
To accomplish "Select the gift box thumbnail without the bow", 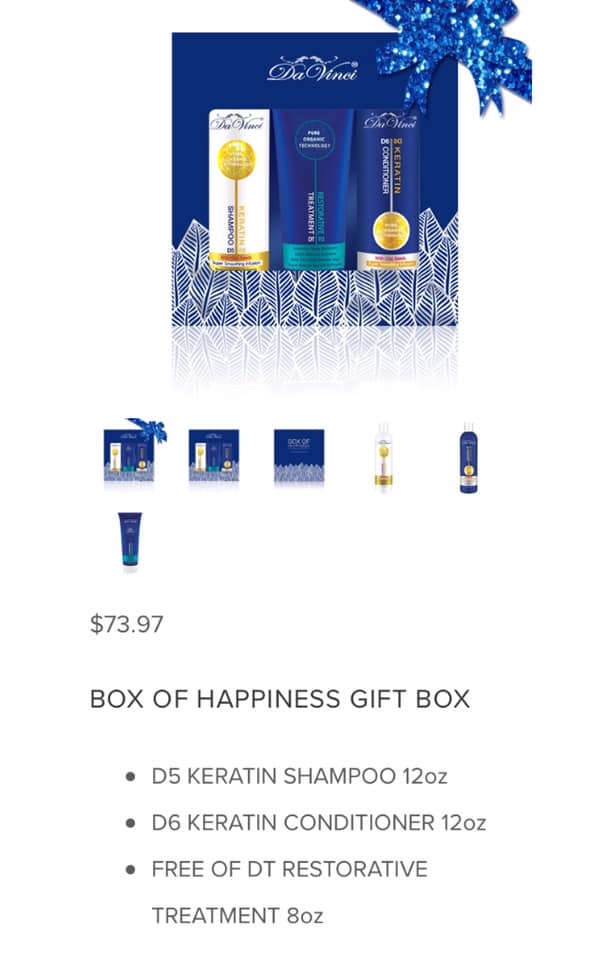I will [x=214, y=456].
